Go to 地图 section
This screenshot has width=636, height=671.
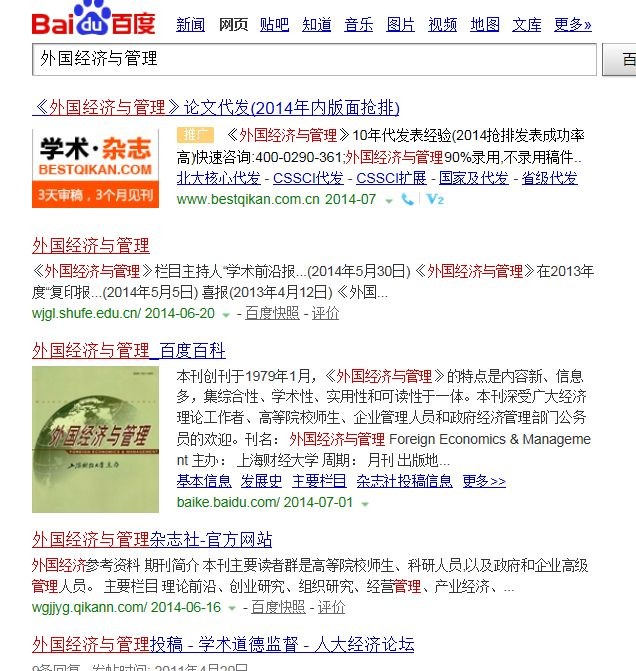tap(485, 24)
